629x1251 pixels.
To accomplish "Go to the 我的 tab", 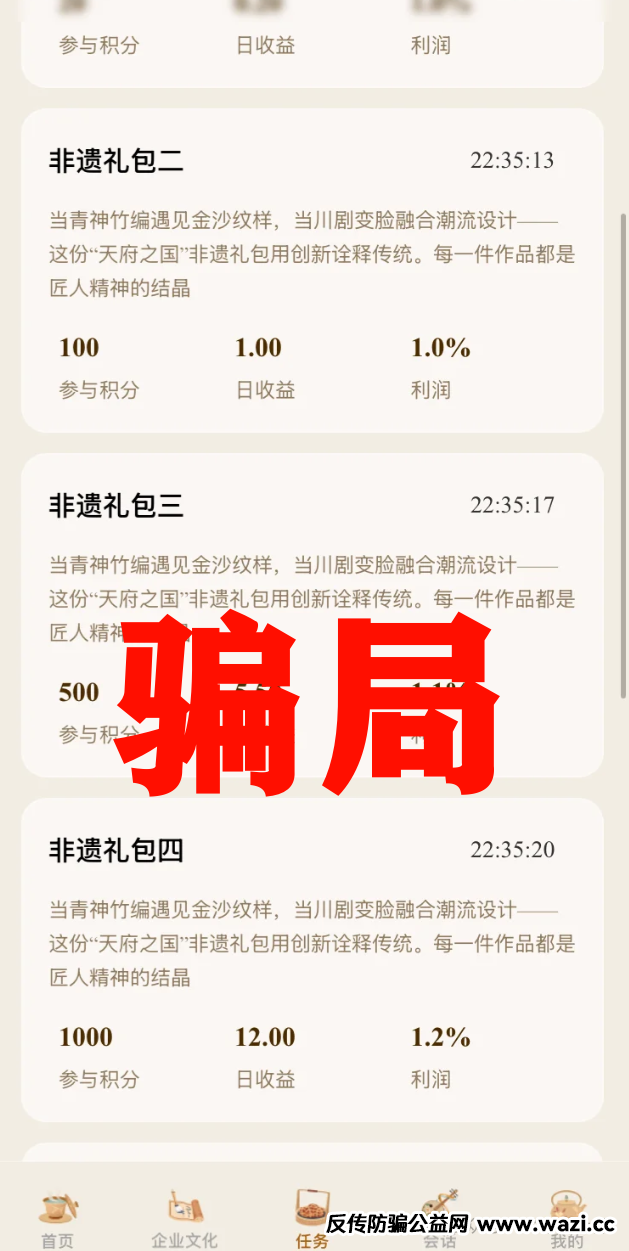I will 566,1217.
